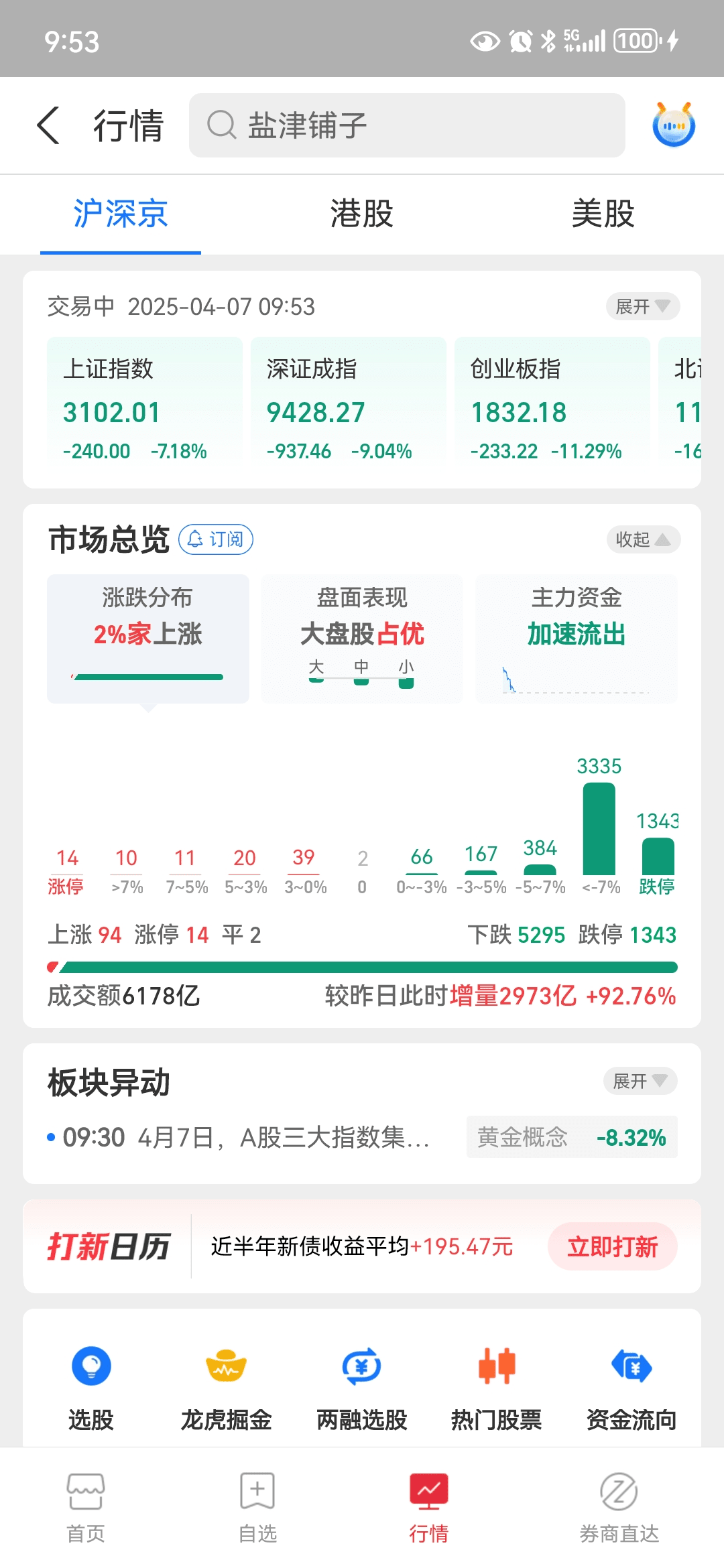Screen dimensions: 724x1568
Task: Collapse 市场总览 with 收起
Action: click(x=642, y=539)
